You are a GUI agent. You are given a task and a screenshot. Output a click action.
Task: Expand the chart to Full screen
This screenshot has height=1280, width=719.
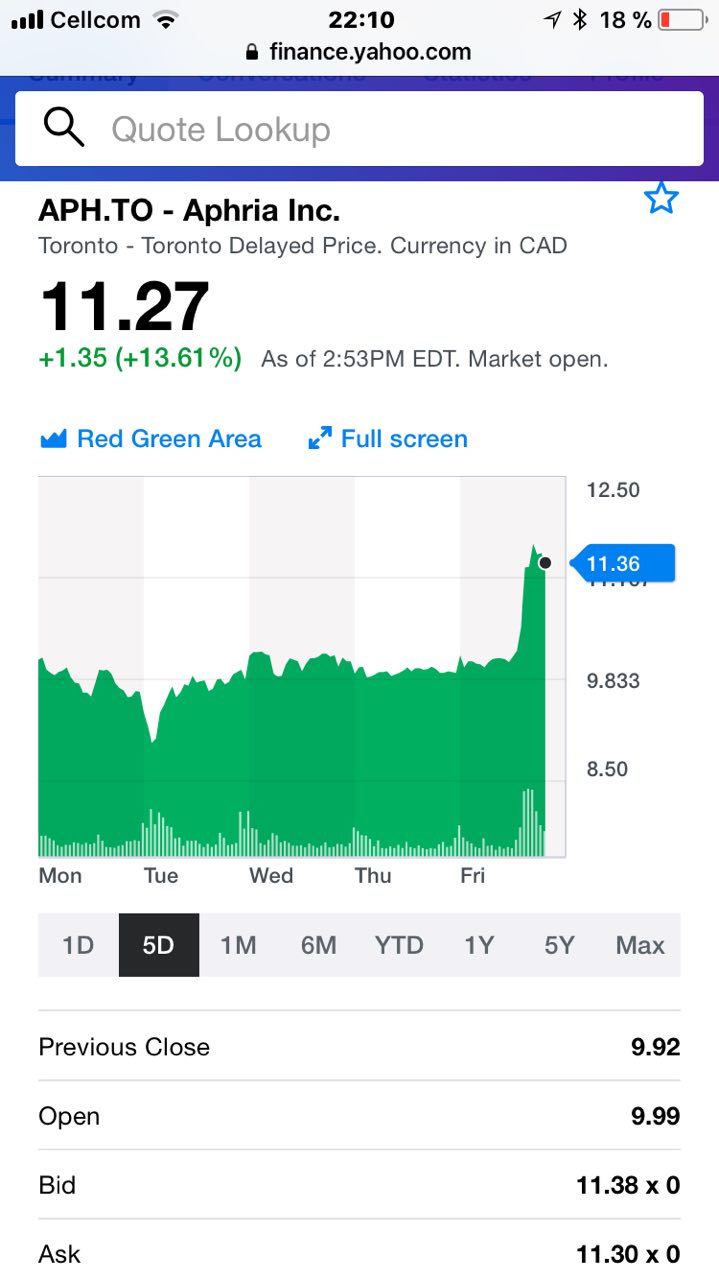[388, 439]
